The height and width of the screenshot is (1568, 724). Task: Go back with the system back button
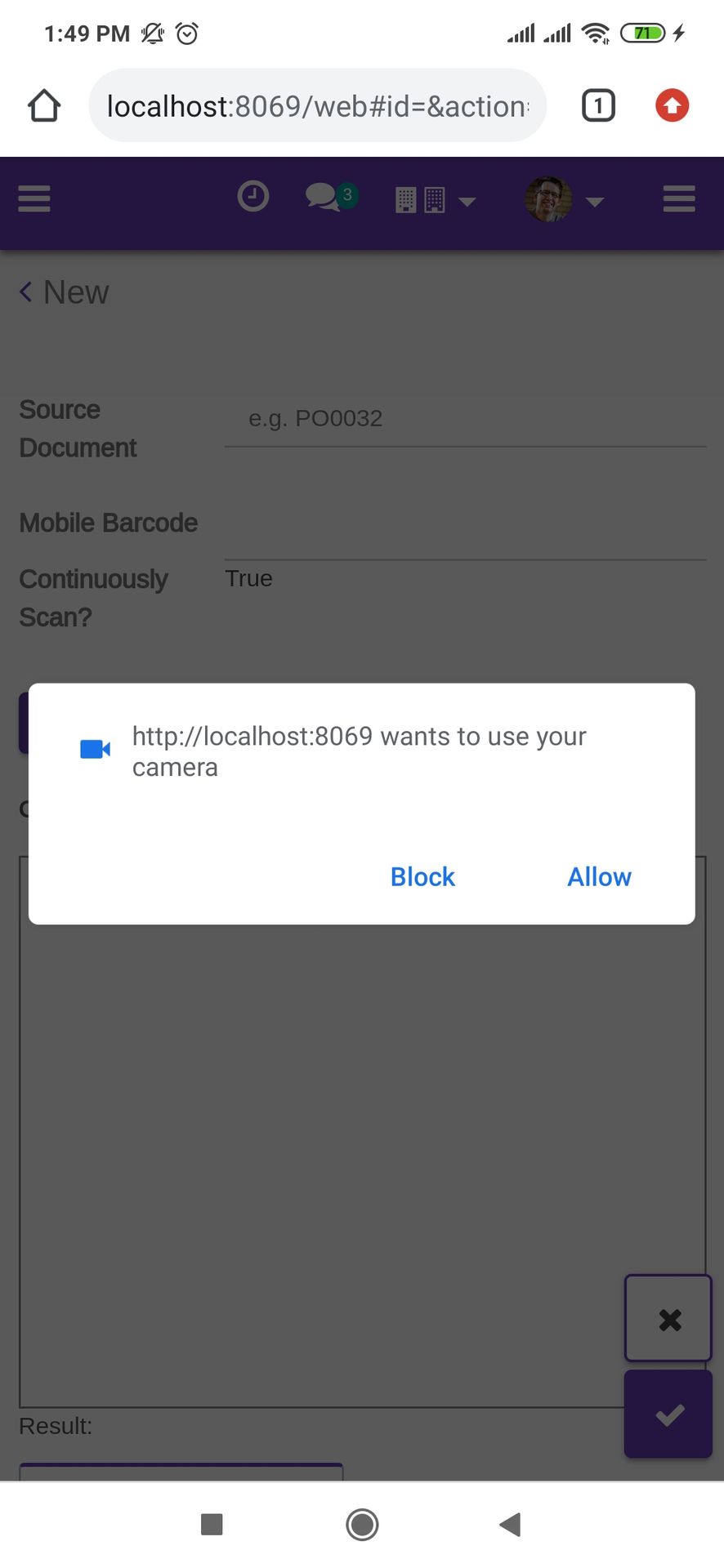(x=511, y=1524)
